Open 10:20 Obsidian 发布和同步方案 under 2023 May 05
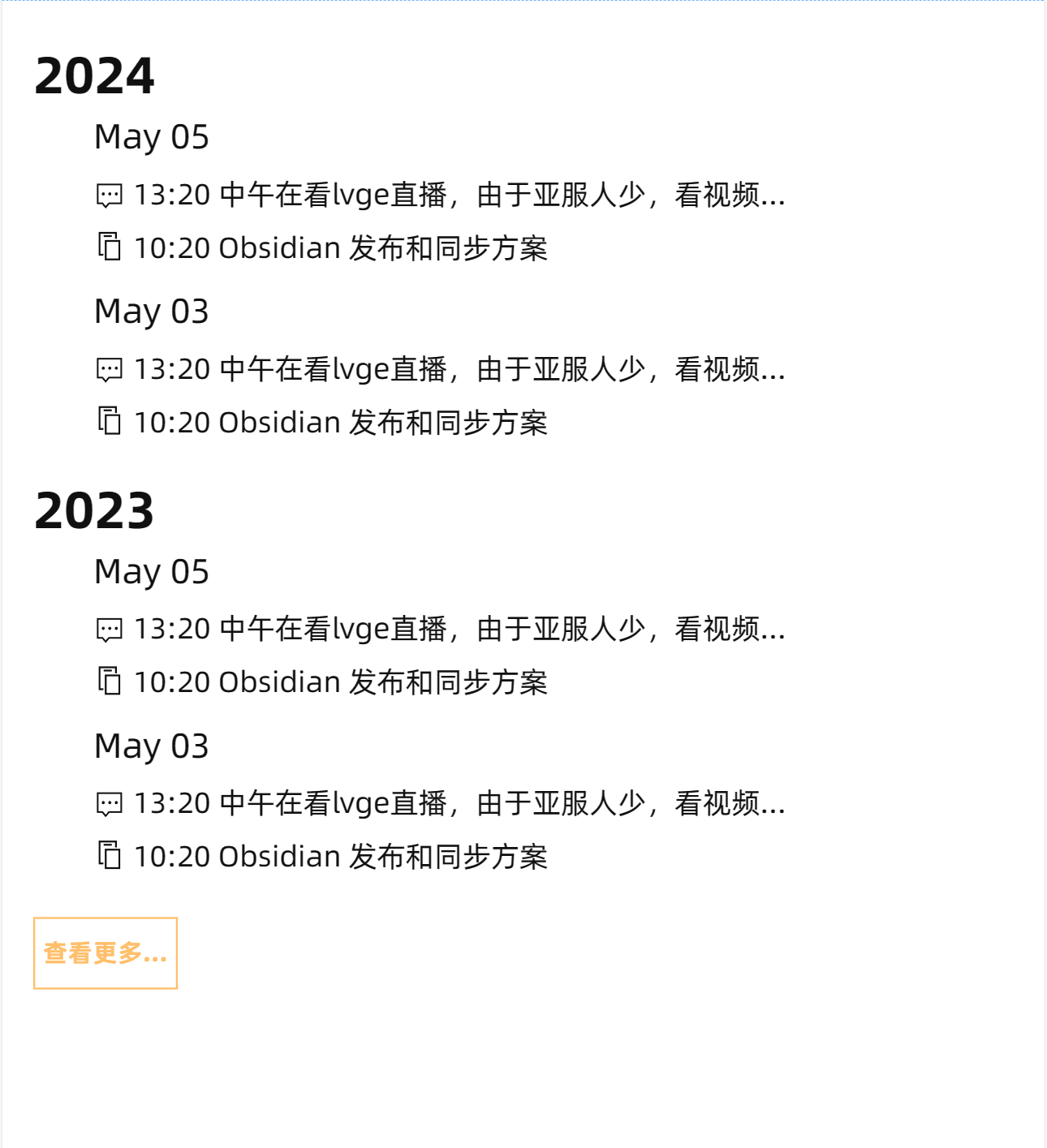The image size is (1047, 1148). click(x=341, y=682)
